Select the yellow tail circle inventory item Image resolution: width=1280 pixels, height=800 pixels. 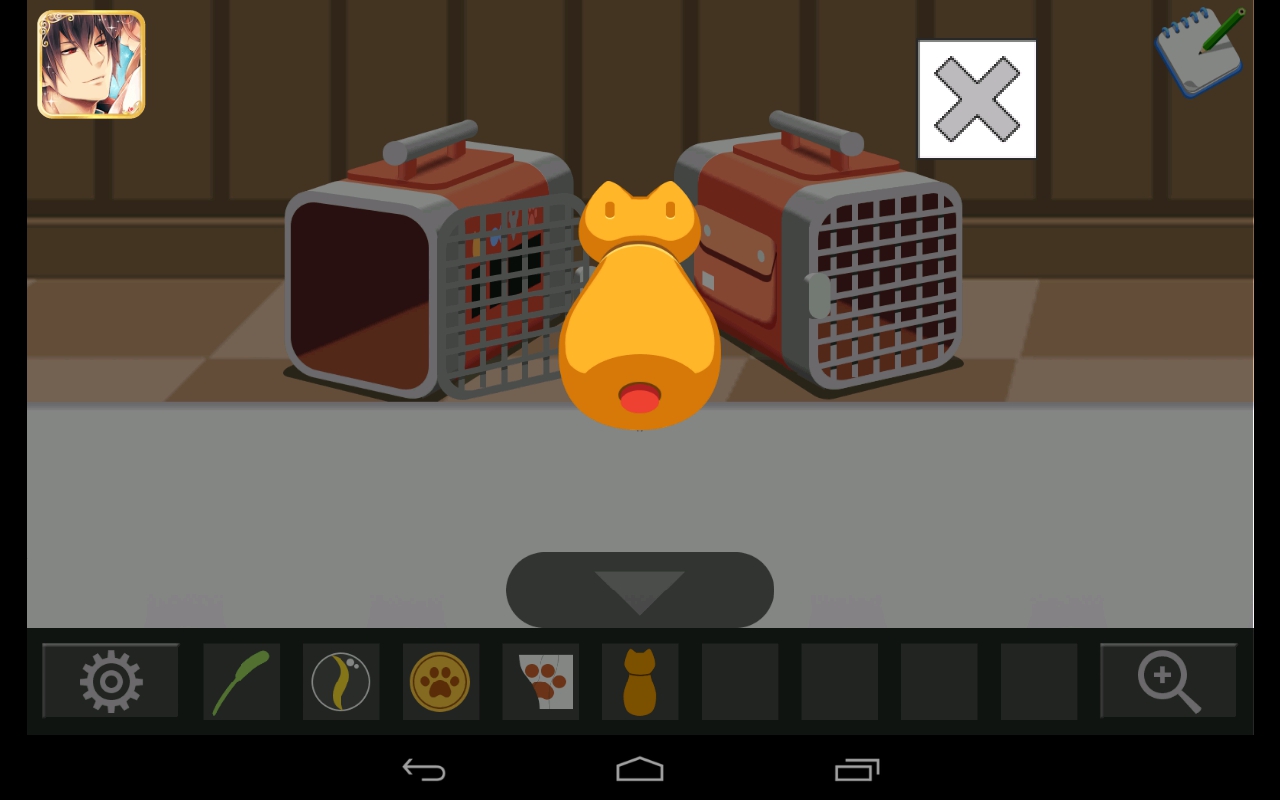click(341, 682)
